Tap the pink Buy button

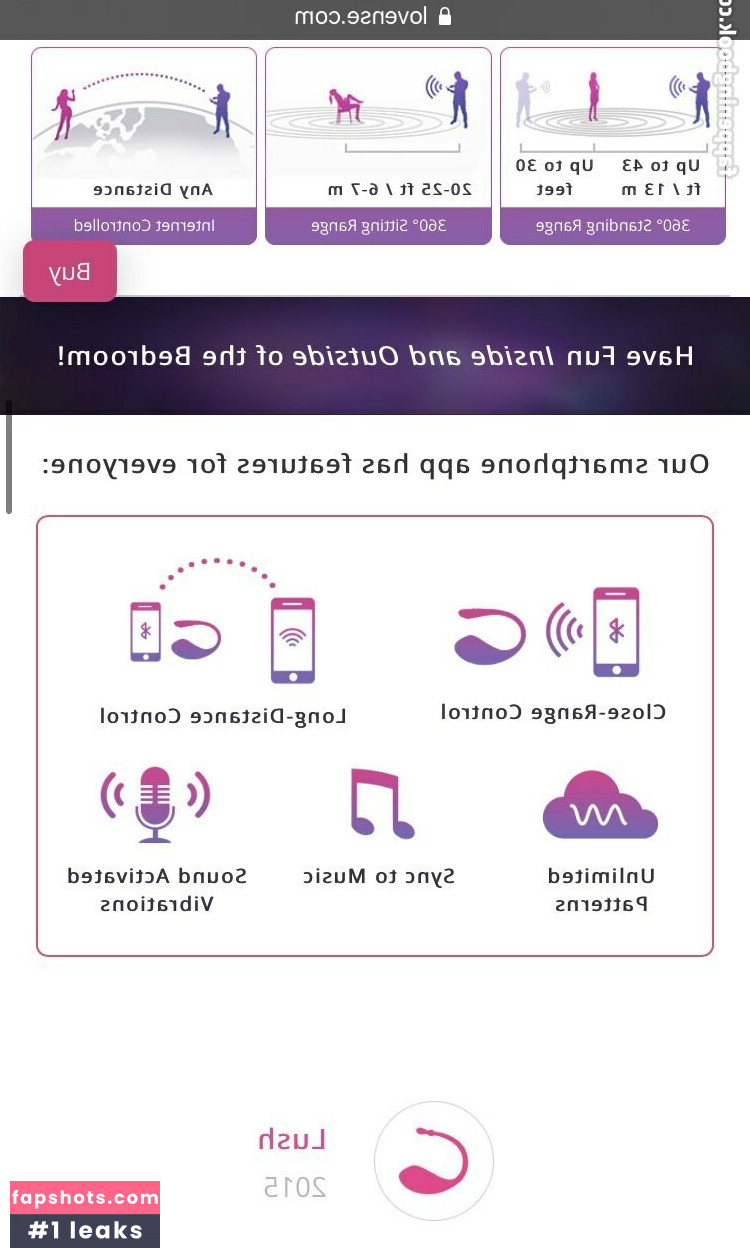point(70,271)
